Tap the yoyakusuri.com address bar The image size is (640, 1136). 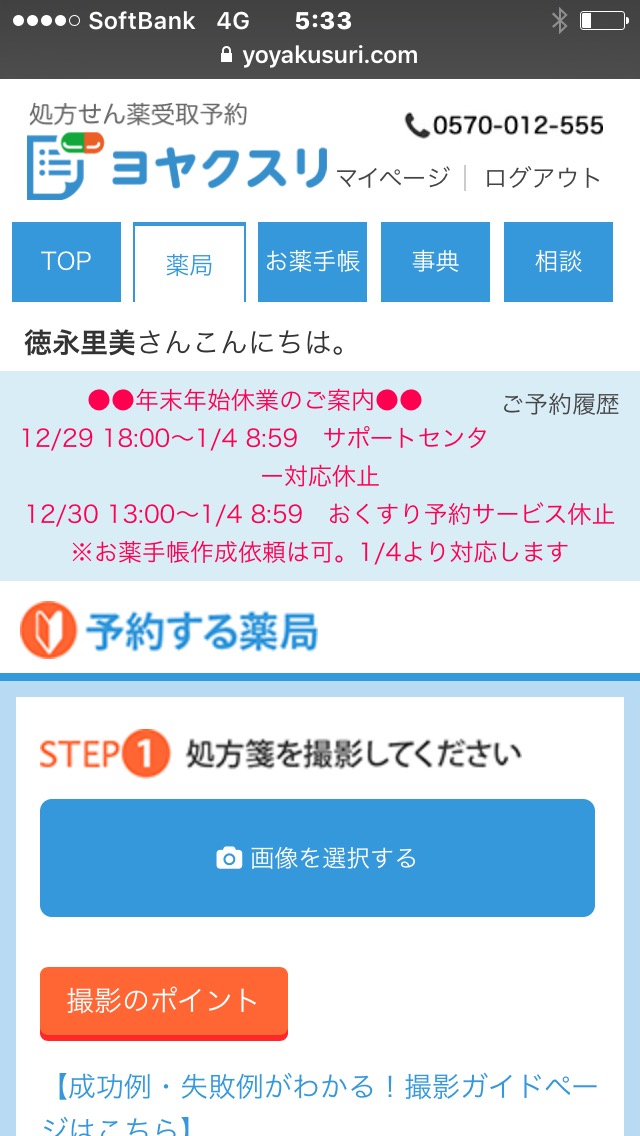point(320,55)
